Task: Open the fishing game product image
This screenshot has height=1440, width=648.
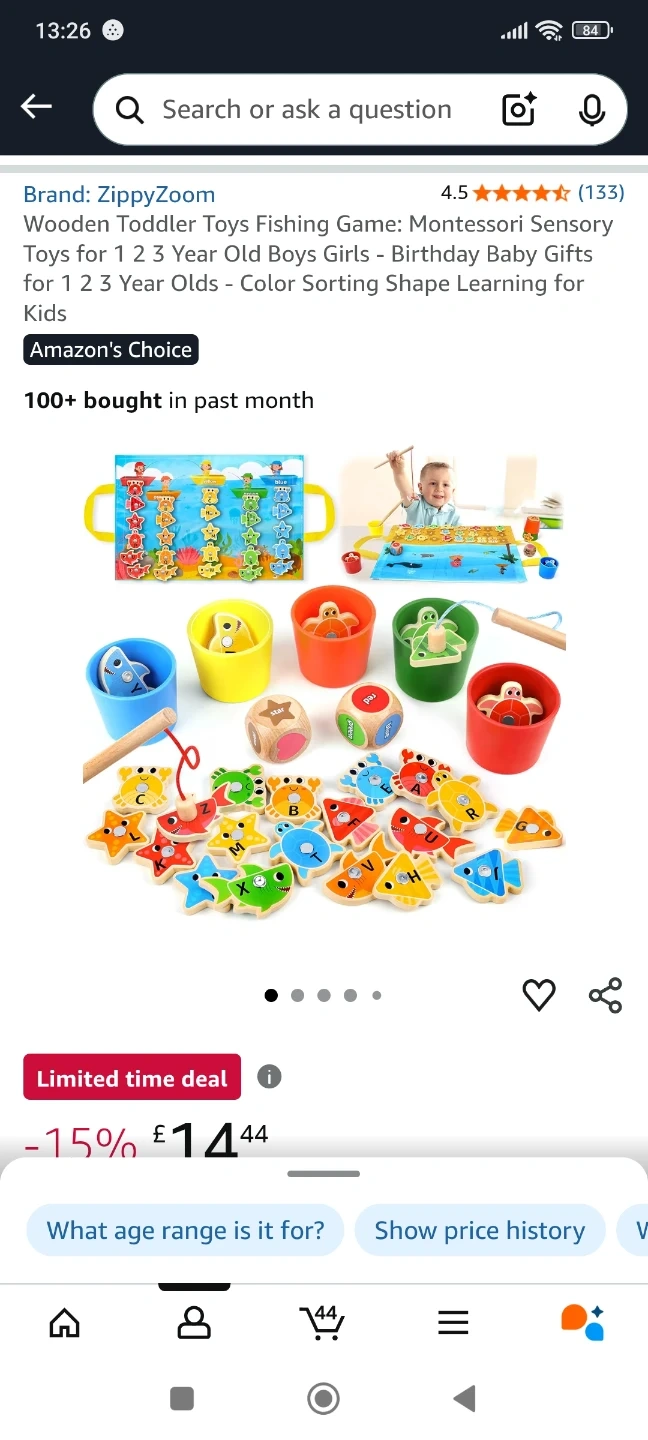Action: pos(324,682)
